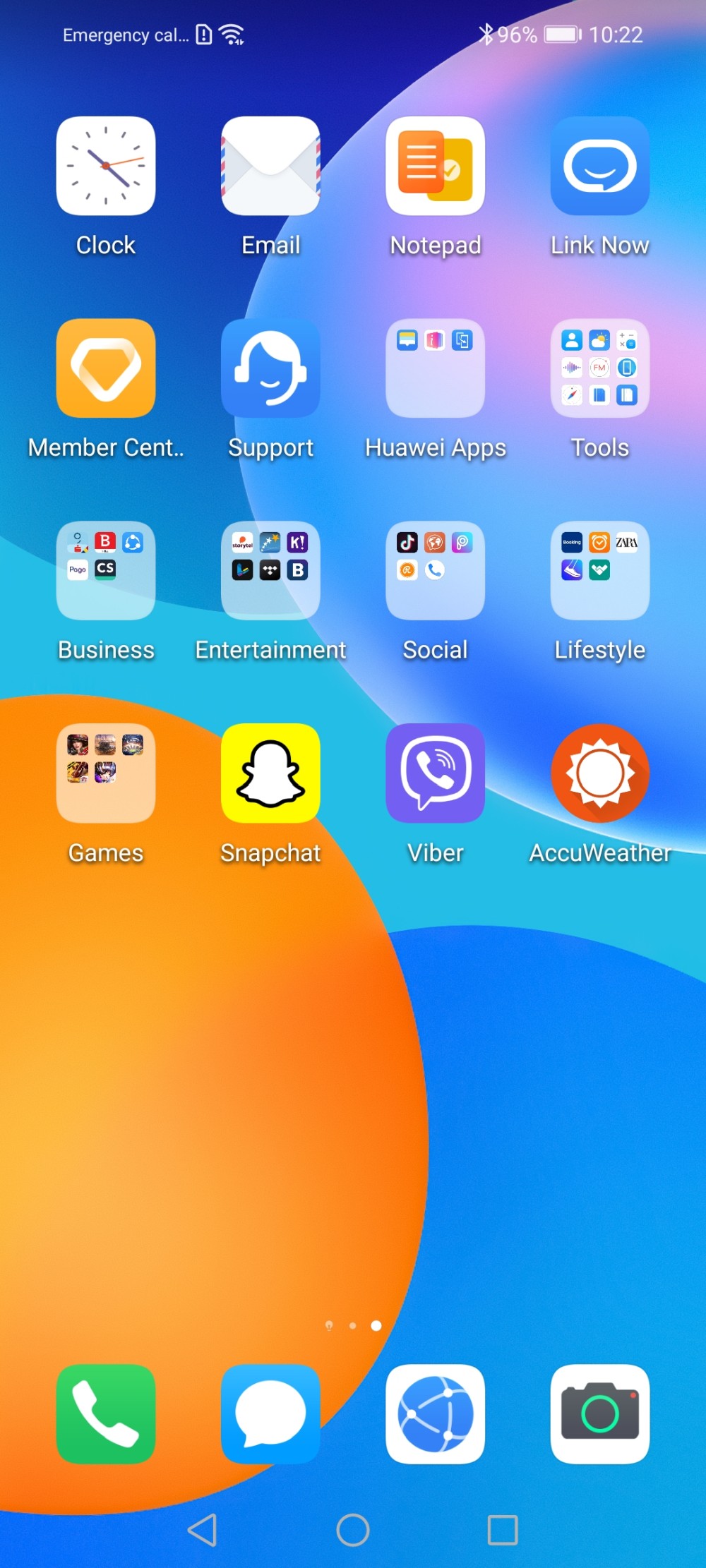Open the Entertainment folder
This screenshot has height=1568, width=706.
pyautogui.click(x=270, y=571)
